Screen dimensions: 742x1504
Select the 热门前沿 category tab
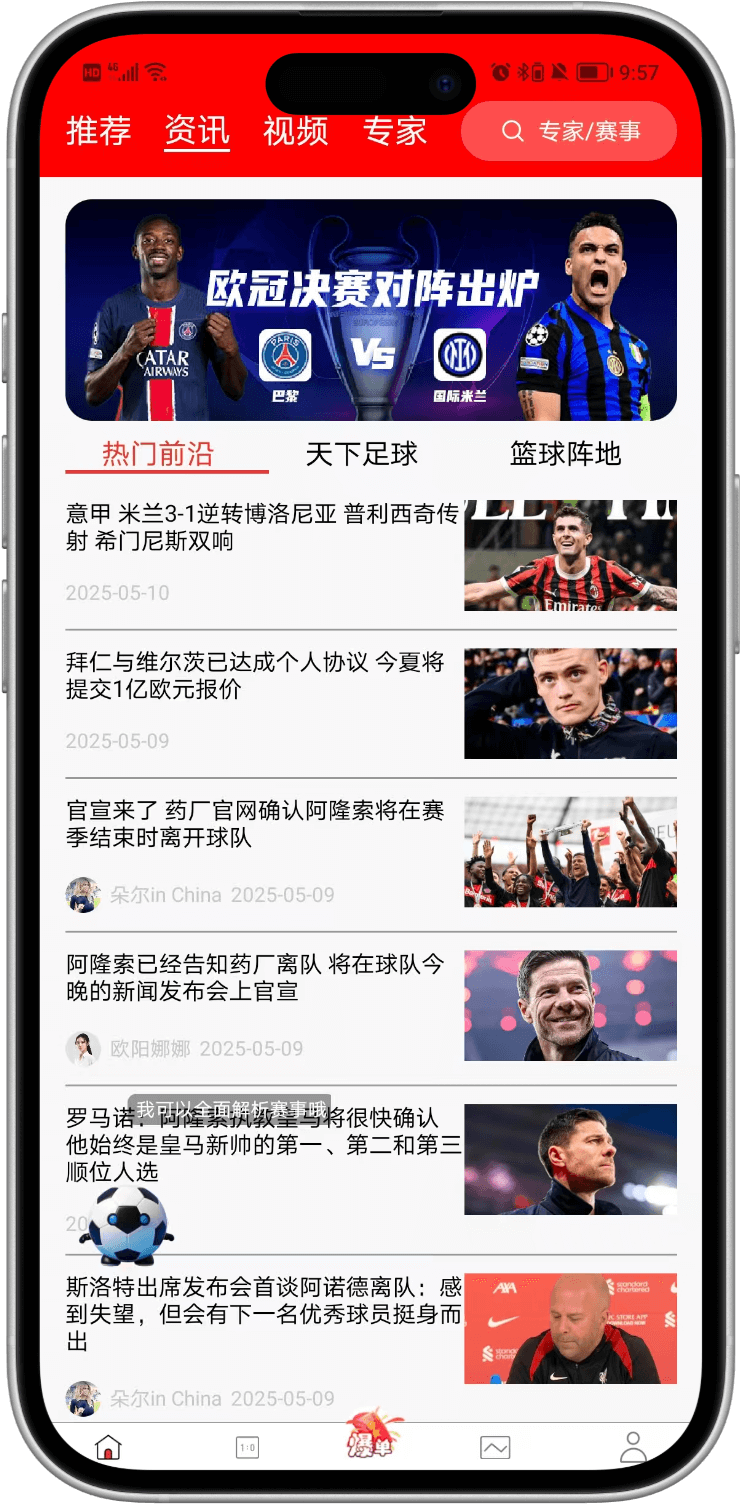click(158, 454)
